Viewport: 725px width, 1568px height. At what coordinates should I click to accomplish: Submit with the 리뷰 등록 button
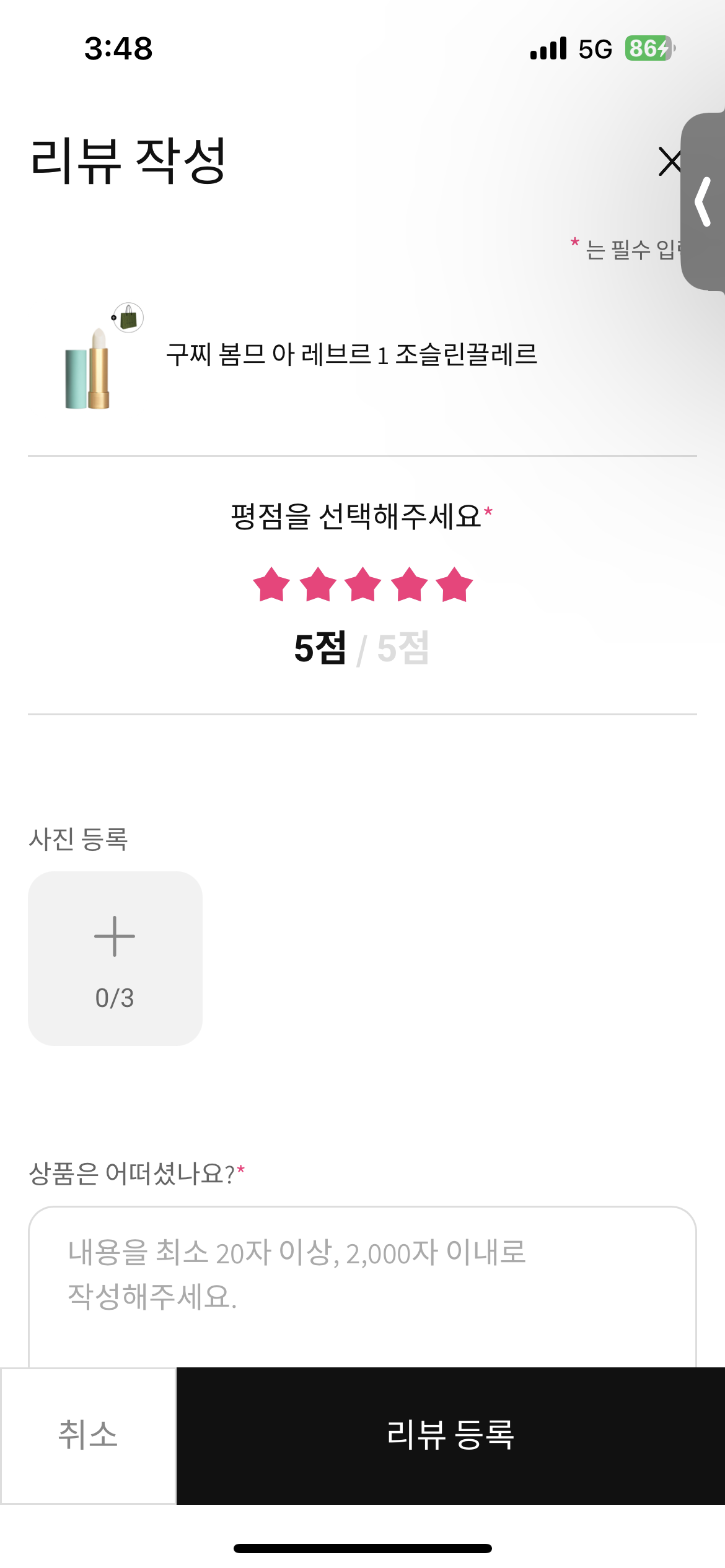coord(450,1435)
